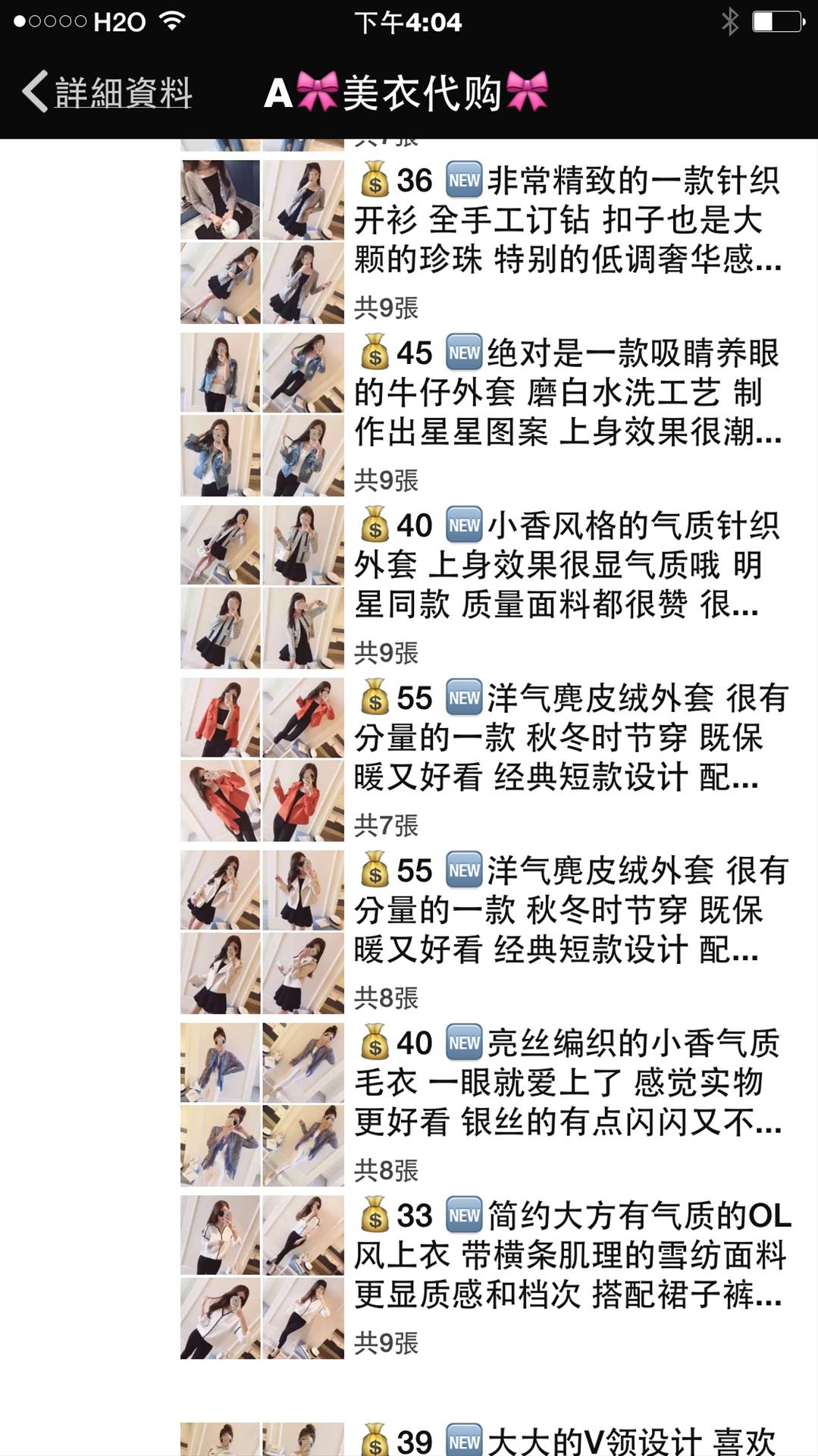Image resolution: width=818 pixels, height=1456 pixels.
Task: Open the 55 麂皮绒外套 post with 共7張
Action: click(x=569, y=738)
